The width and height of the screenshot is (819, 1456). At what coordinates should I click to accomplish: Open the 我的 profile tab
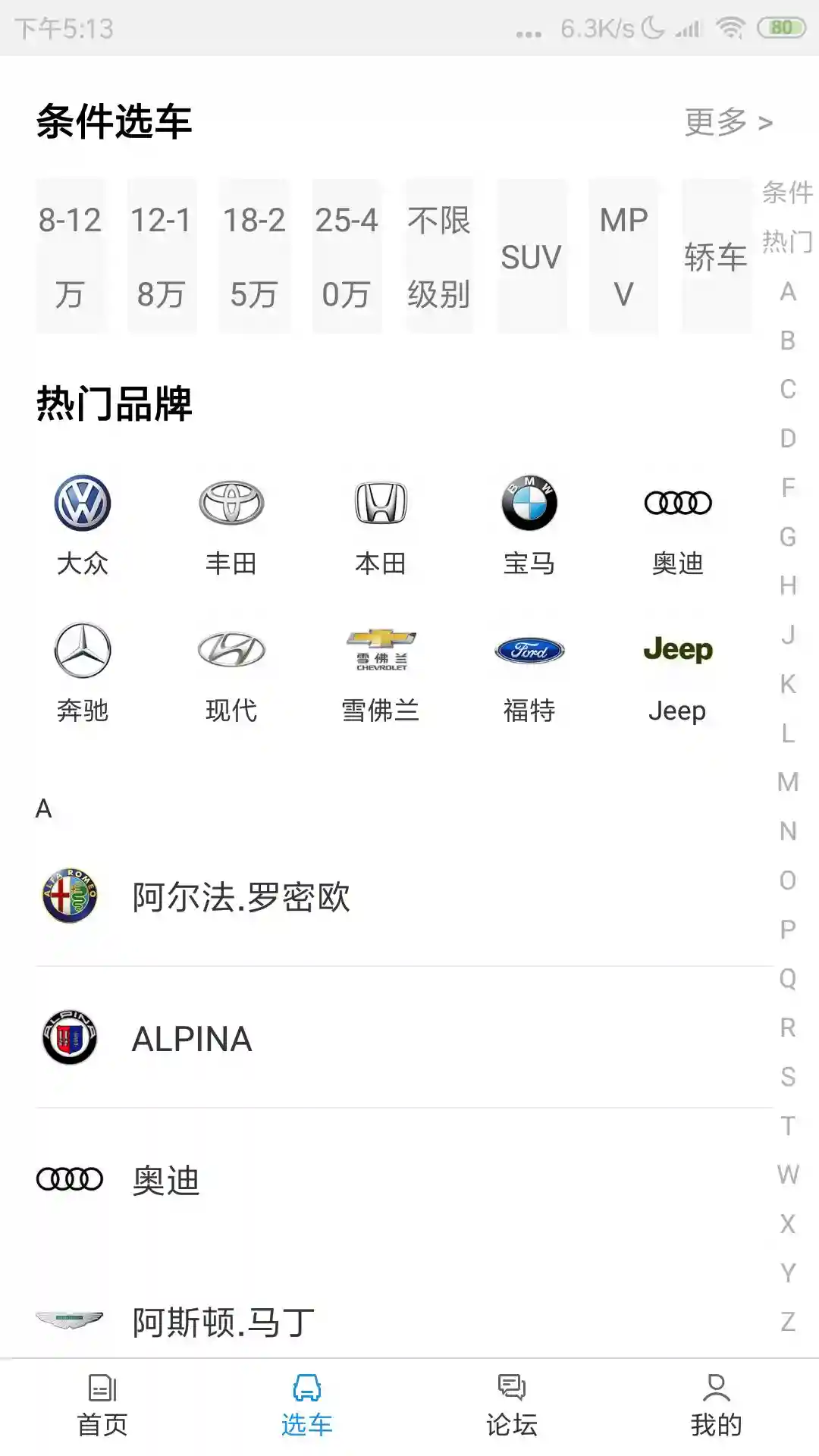(x=717, y=1410)
